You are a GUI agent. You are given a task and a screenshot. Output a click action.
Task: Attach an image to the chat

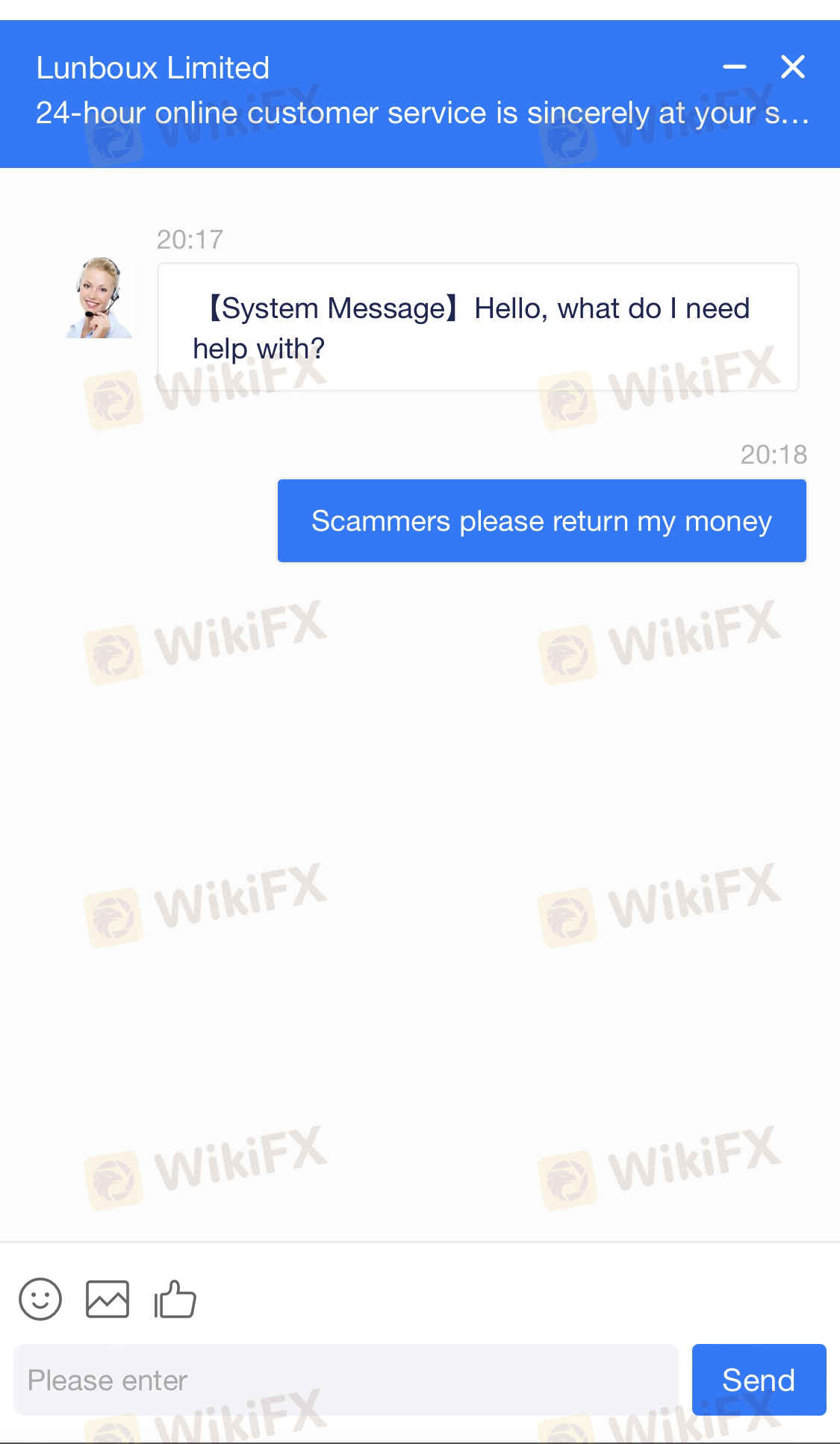click(108, 1299)
